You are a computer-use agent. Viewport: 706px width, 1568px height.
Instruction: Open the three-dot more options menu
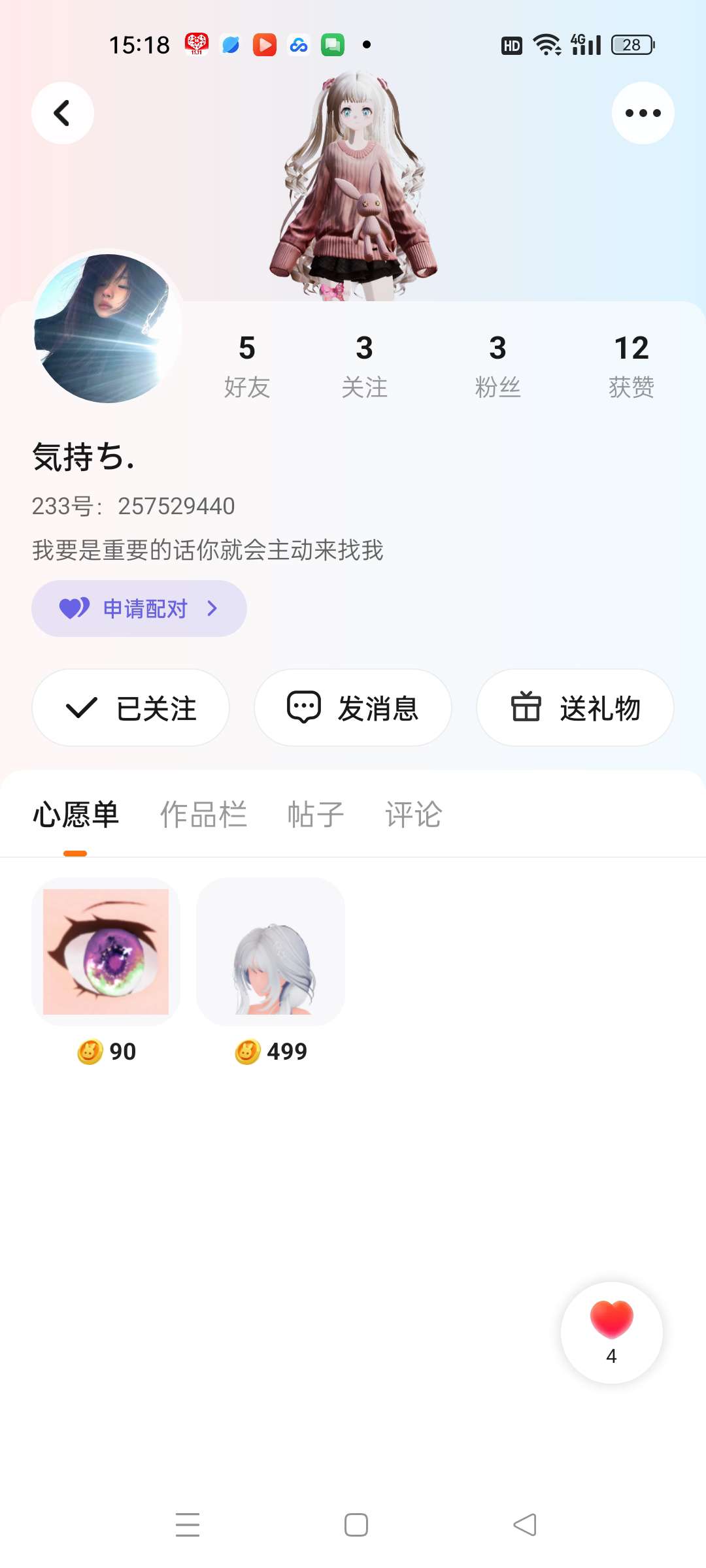(x=643, y=113)
